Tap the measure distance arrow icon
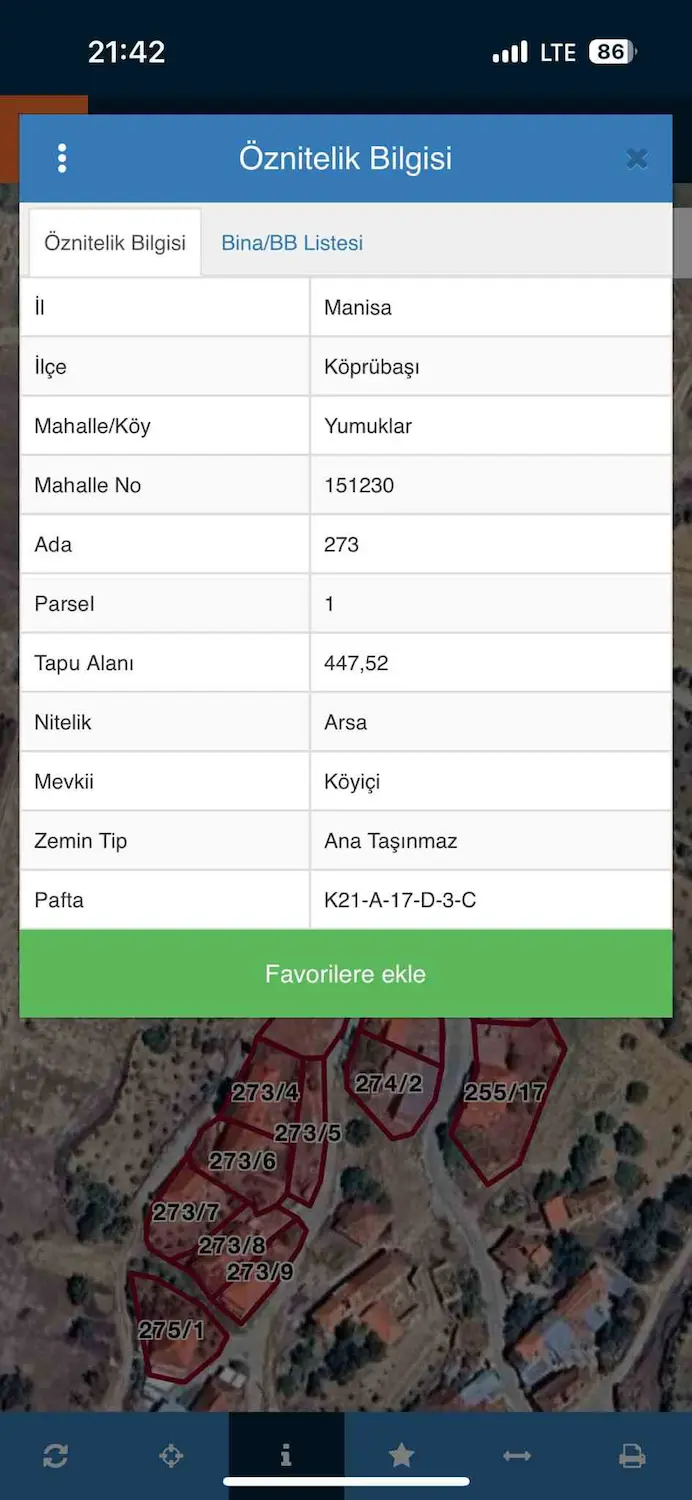Image resolution: width=692 pixels, height=1500 pixels. [x=517, y=1456]
